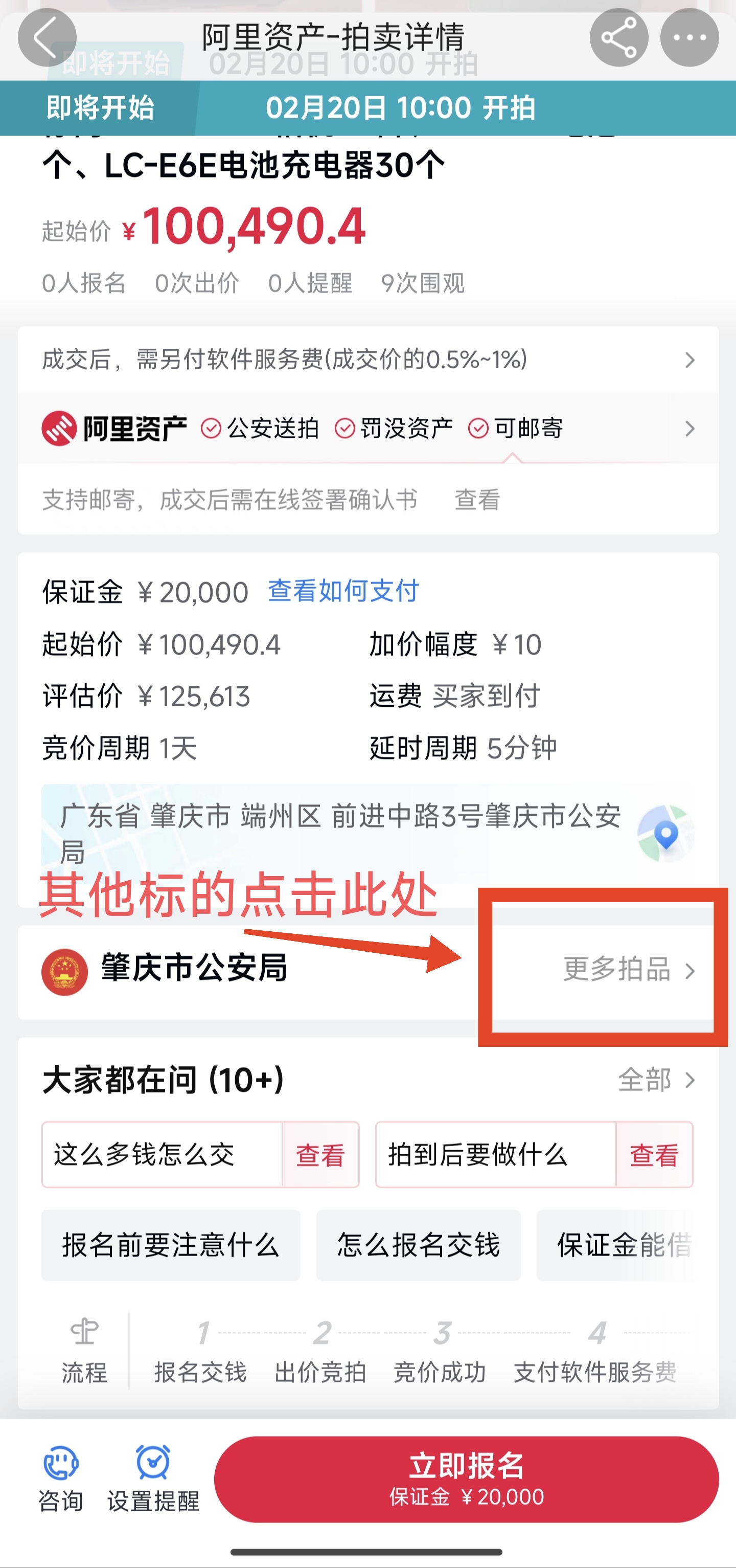View the answer to 拍到后要做什么
This screenshot has width=736, height=1568.
654,1155
